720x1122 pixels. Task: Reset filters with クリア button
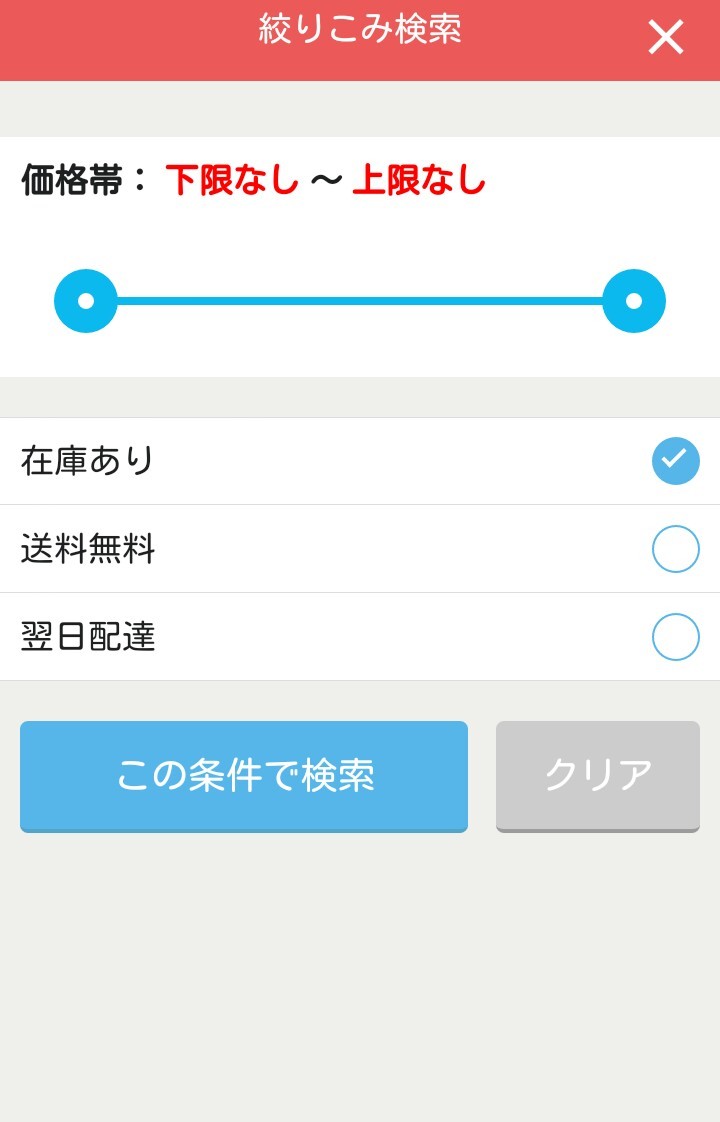598,775
